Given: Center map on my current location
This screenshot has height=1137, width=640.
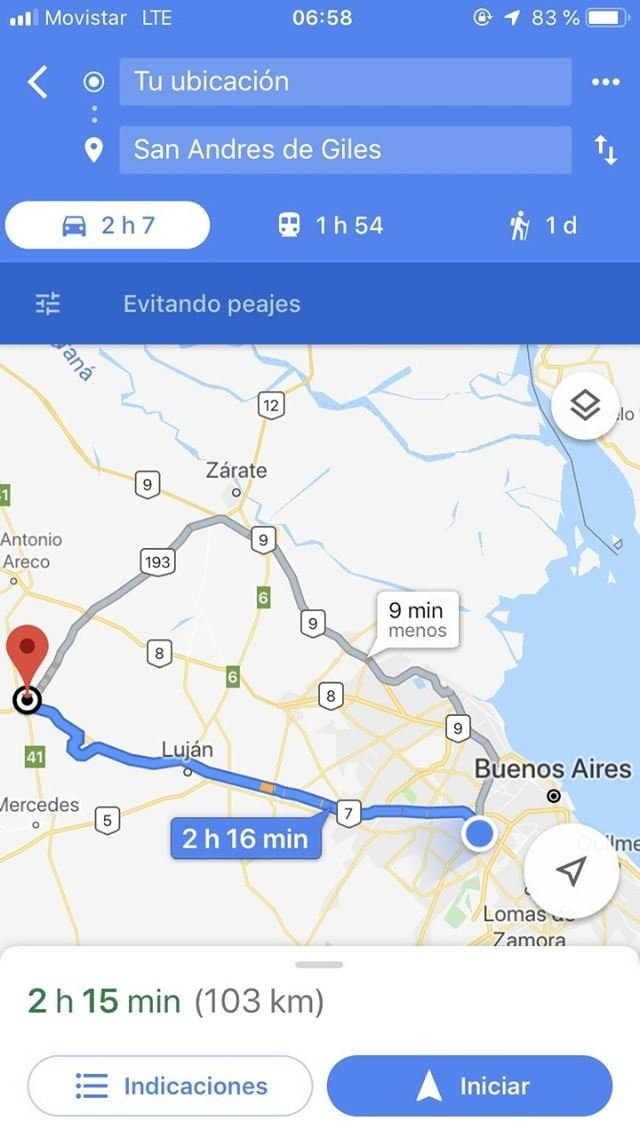Looking at the screenshot, I should click(570, 871).
